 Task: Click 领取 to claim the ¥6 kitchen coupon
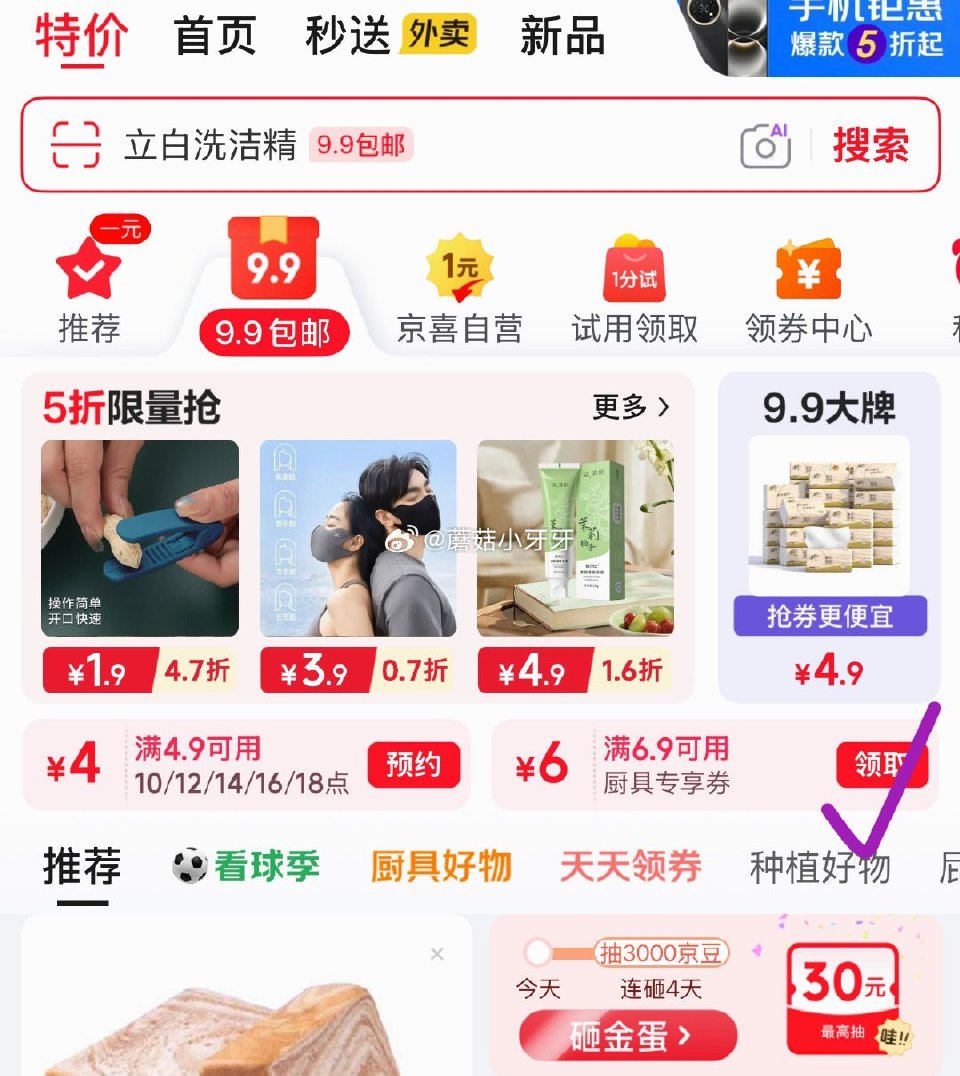pyautogui.click(x=882, y=763)
